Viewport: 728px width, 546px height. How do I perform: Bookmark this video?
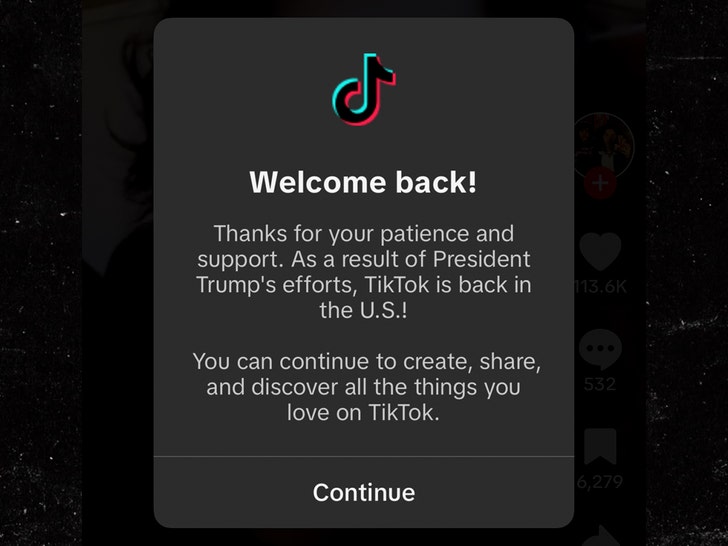pyautogui.click(x=600, y=449)
